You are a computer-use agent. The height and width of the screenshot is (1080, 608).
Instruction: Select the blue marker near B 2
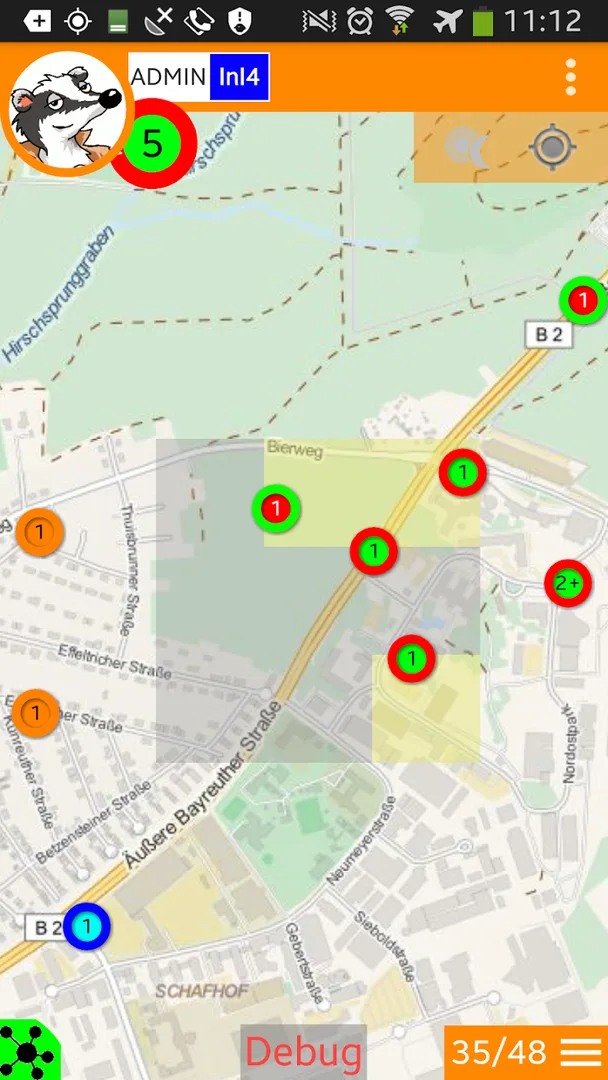tap(87, 927)
